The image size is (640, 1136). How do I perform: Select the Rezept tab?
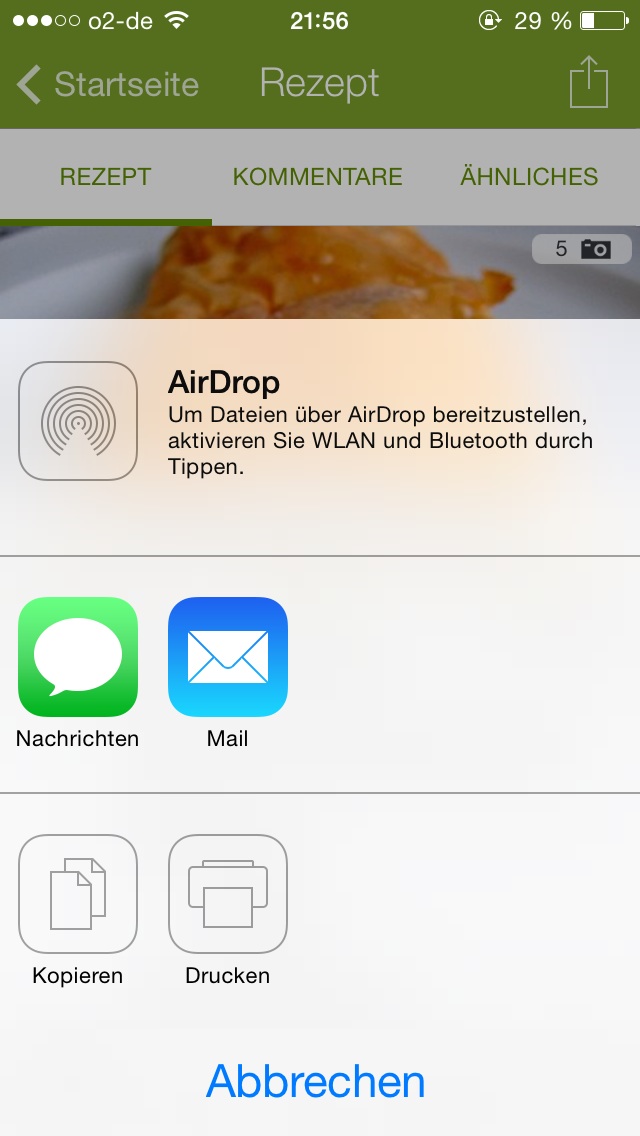click(x=105, y=177)
